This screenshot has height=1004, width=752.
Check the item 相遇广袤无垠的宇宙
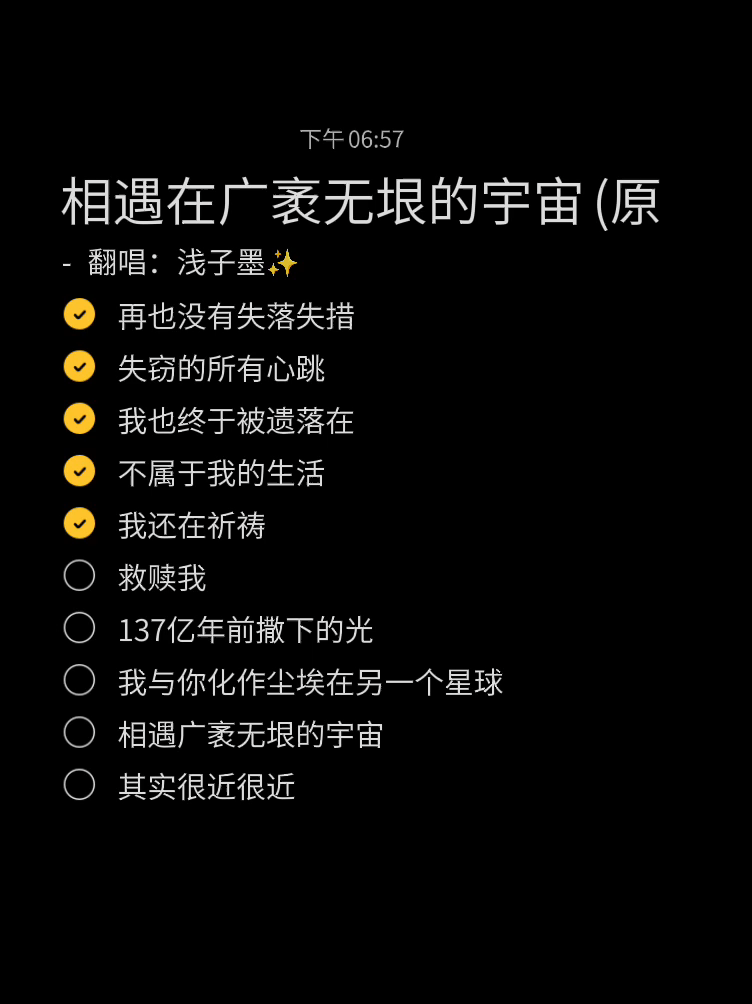79,732
